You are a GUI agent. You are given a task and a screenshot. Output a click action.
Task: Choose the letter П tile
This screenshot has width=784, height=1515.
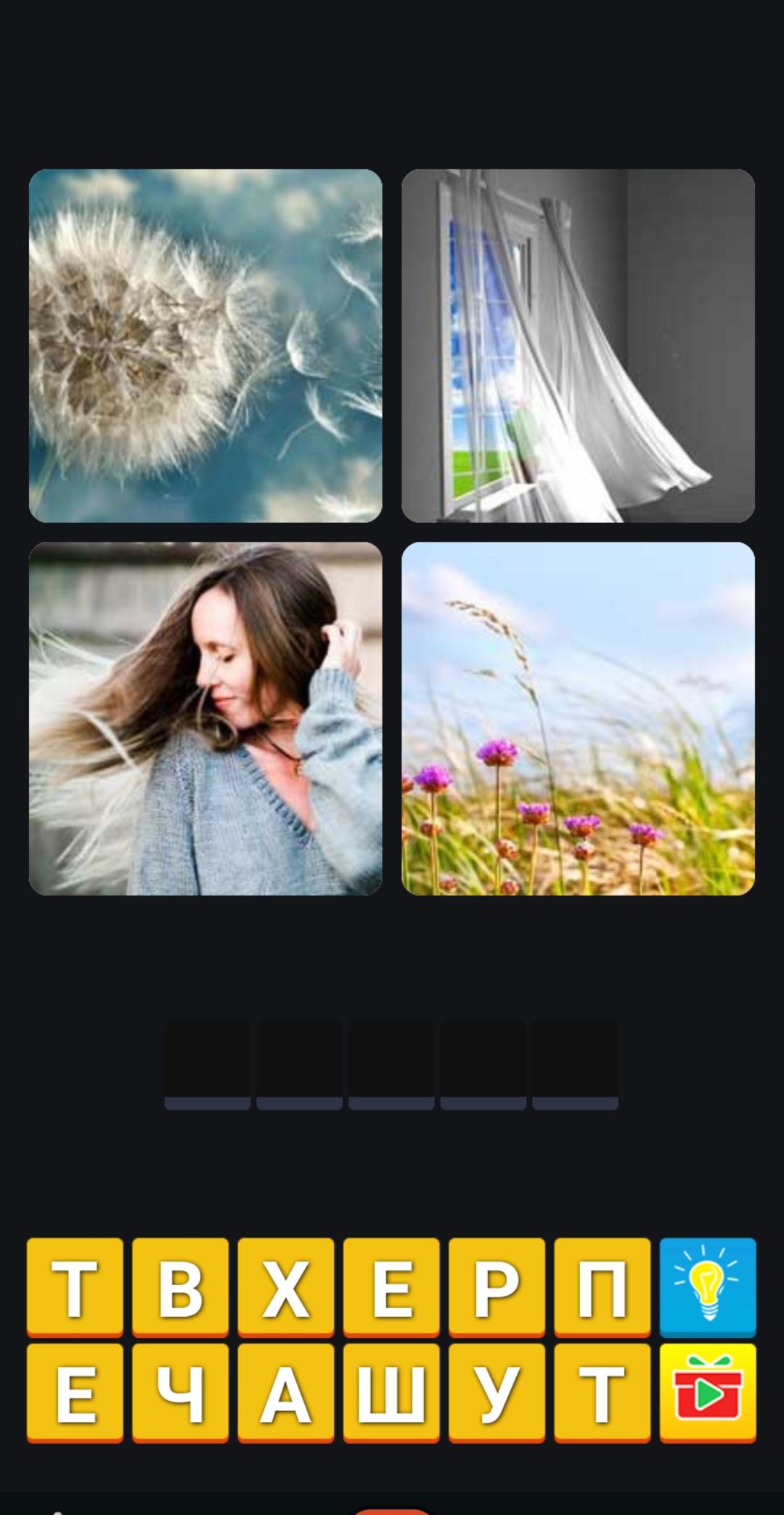(x=602, y=1287)
